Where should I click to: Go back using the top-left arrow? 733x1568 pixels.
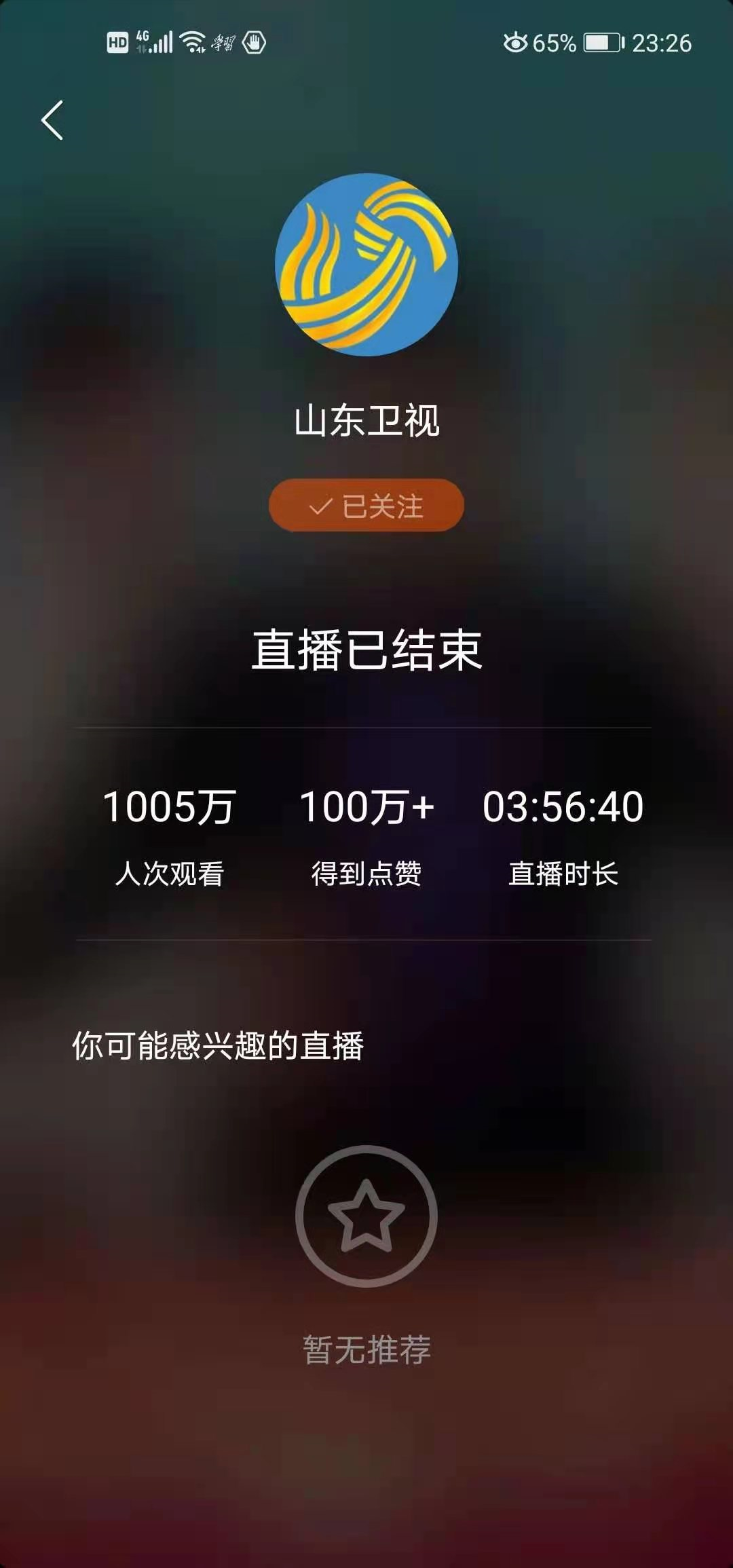52,121
